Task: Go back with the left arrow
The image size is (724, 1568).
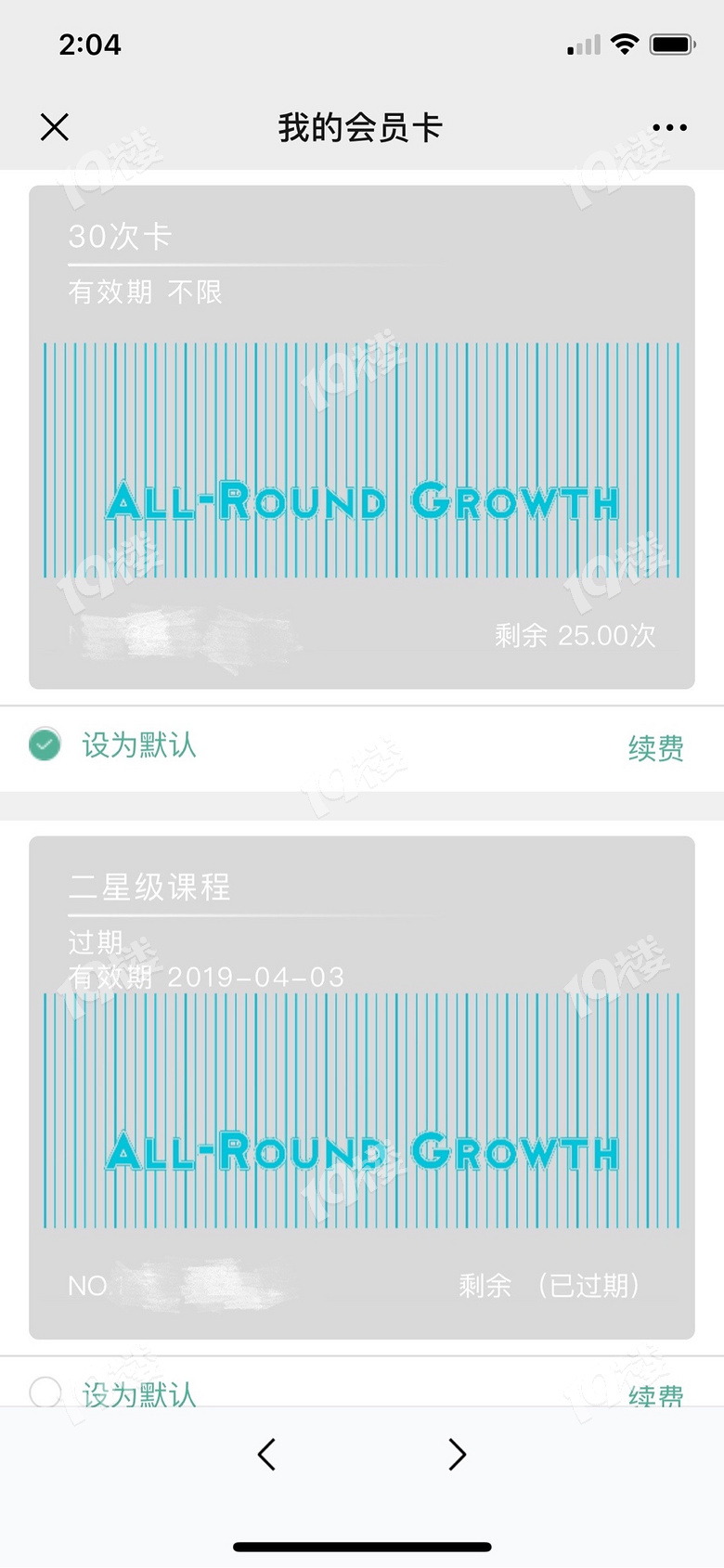Action: (266, 1454)
